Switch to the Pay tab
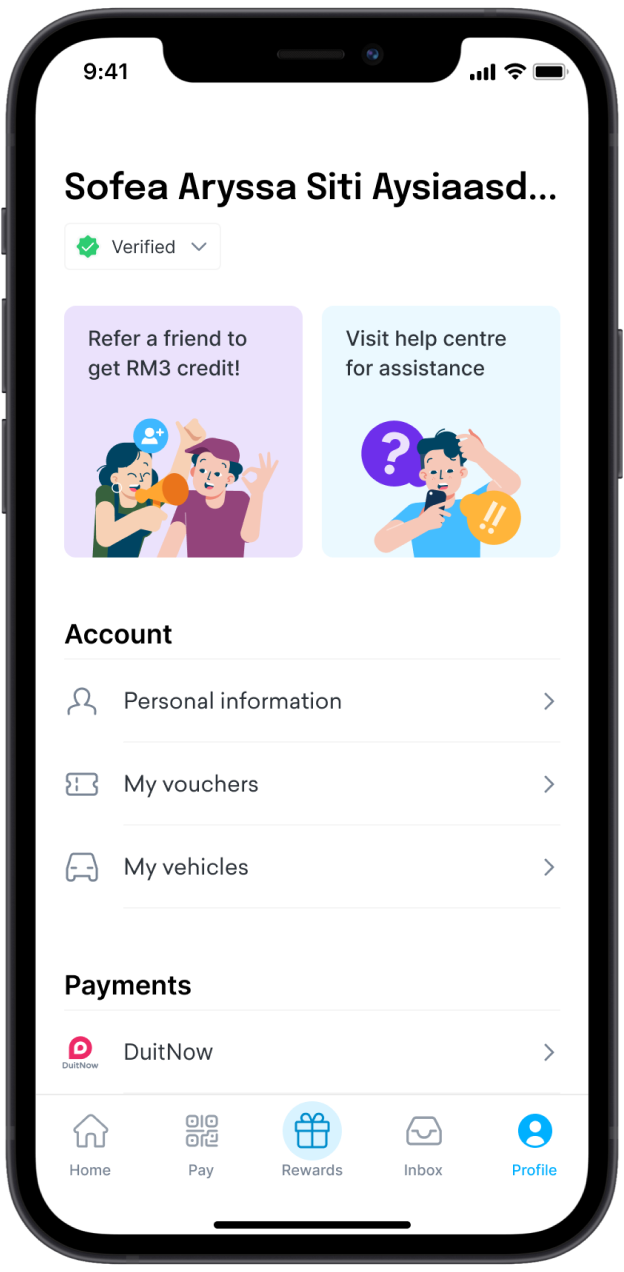This screenshot has height=1272, width=624. point(201,1144)
